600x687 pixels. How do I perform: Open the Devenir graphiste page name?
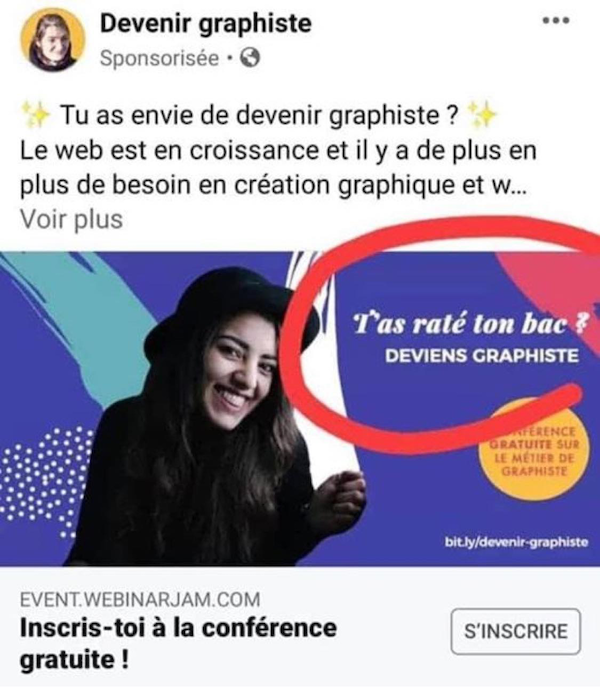[207, 23]
